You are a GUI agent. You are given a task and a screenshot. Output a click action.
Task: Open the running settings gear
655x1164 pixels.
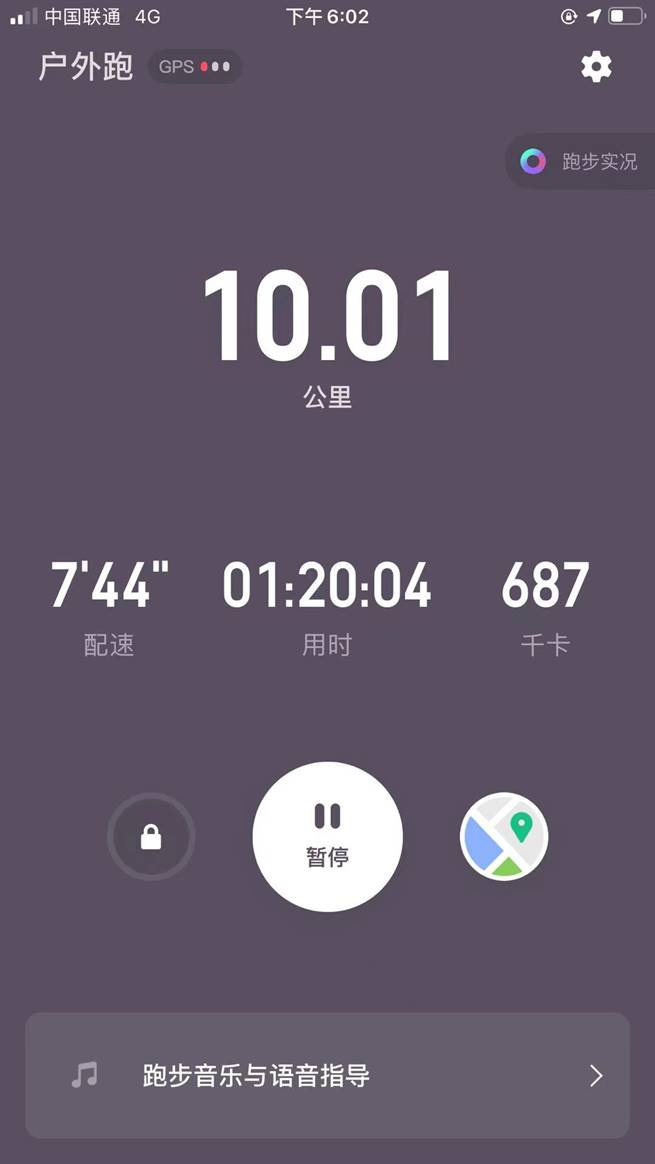click(596, 67)
